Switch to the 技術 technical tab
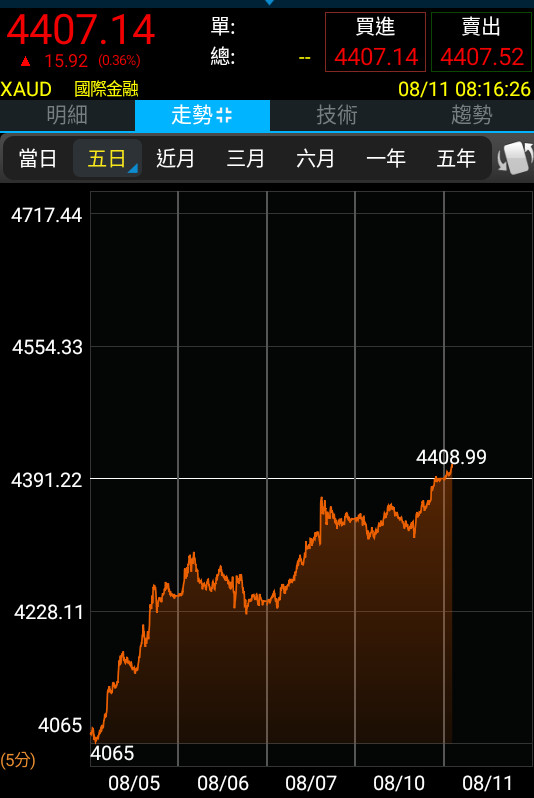 pos(337,115)
